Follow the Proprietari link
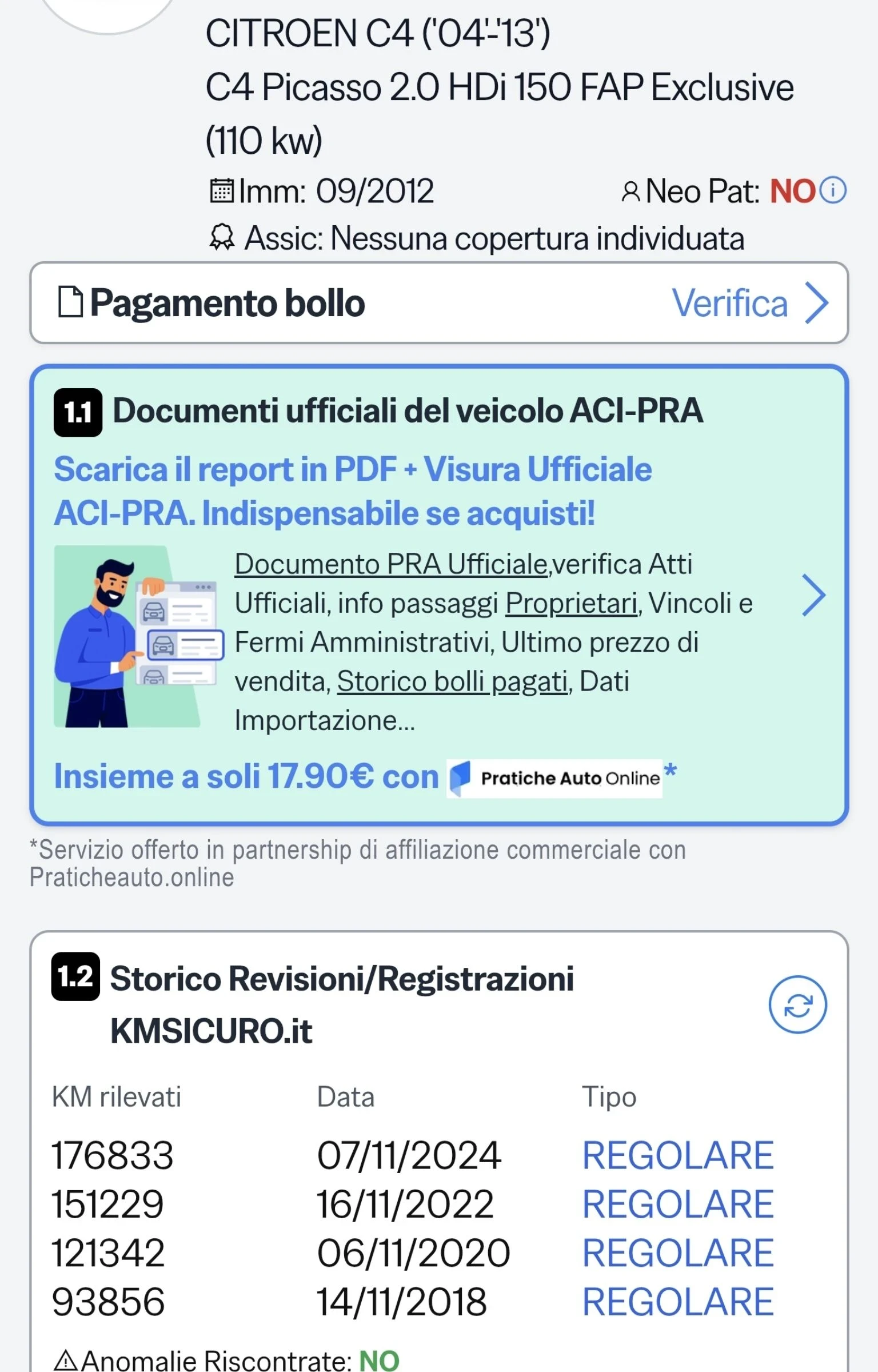This screenshot has width=878, height=1372. pyautogui.click(x=571, y=603)
